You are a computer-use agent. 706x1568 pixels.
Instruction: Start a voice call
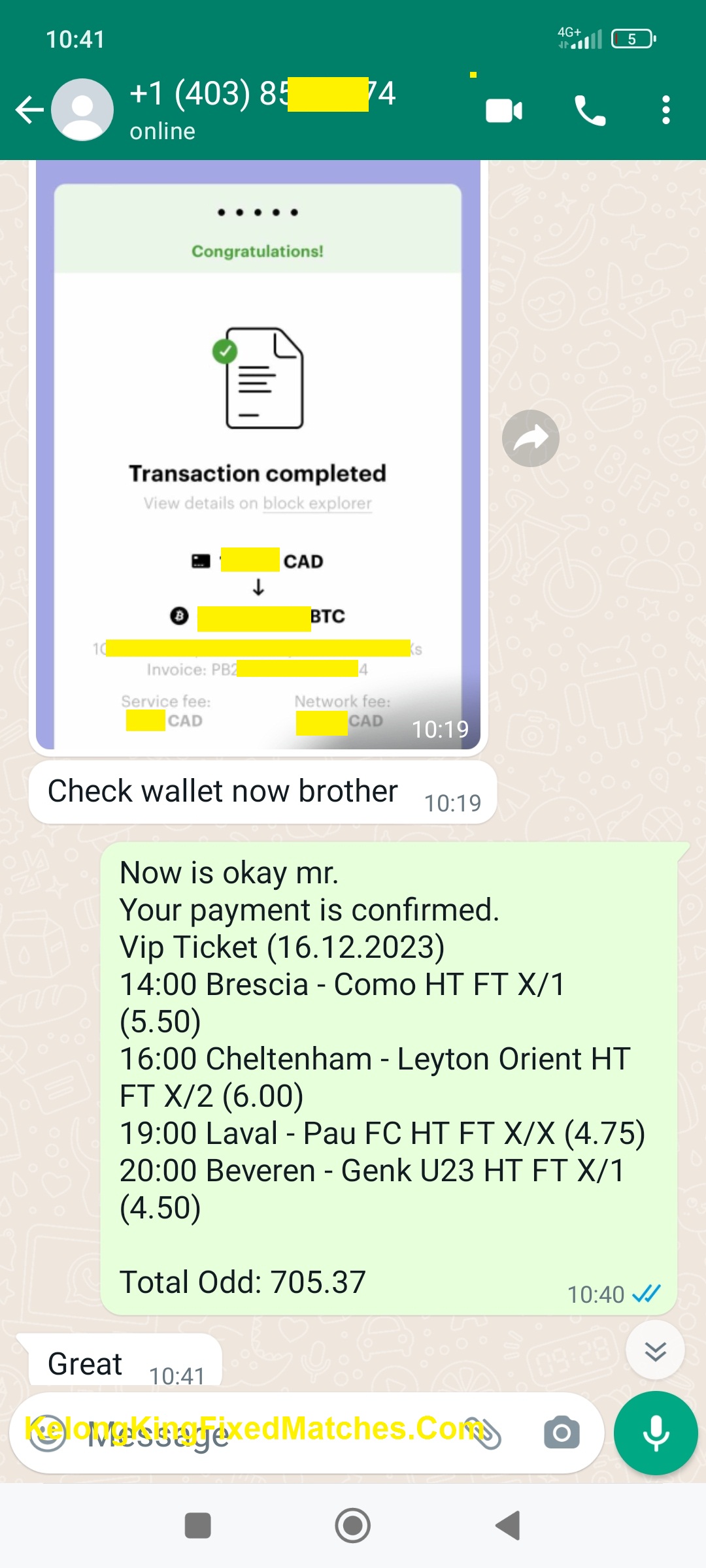click(x=590, y=111)
